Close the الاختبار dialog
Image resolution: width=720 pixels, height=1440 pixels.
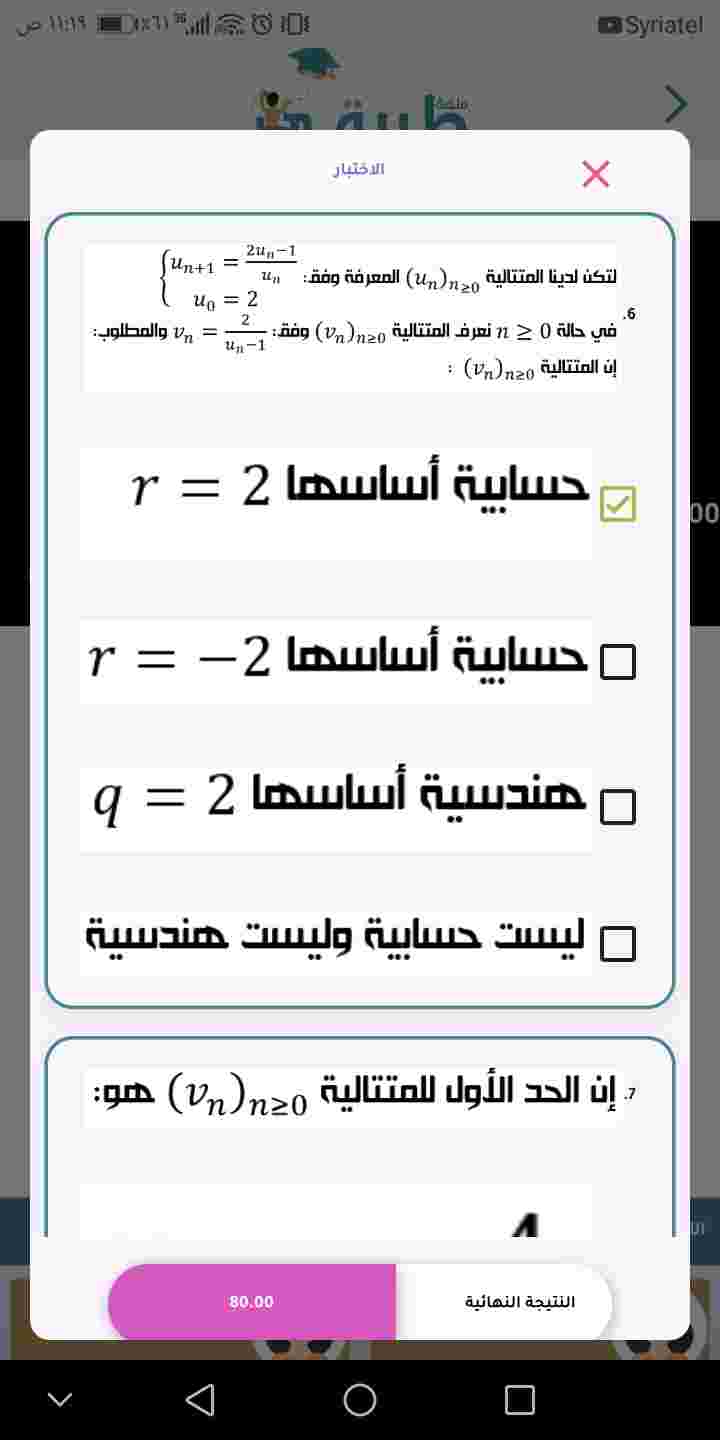(596, 175)
